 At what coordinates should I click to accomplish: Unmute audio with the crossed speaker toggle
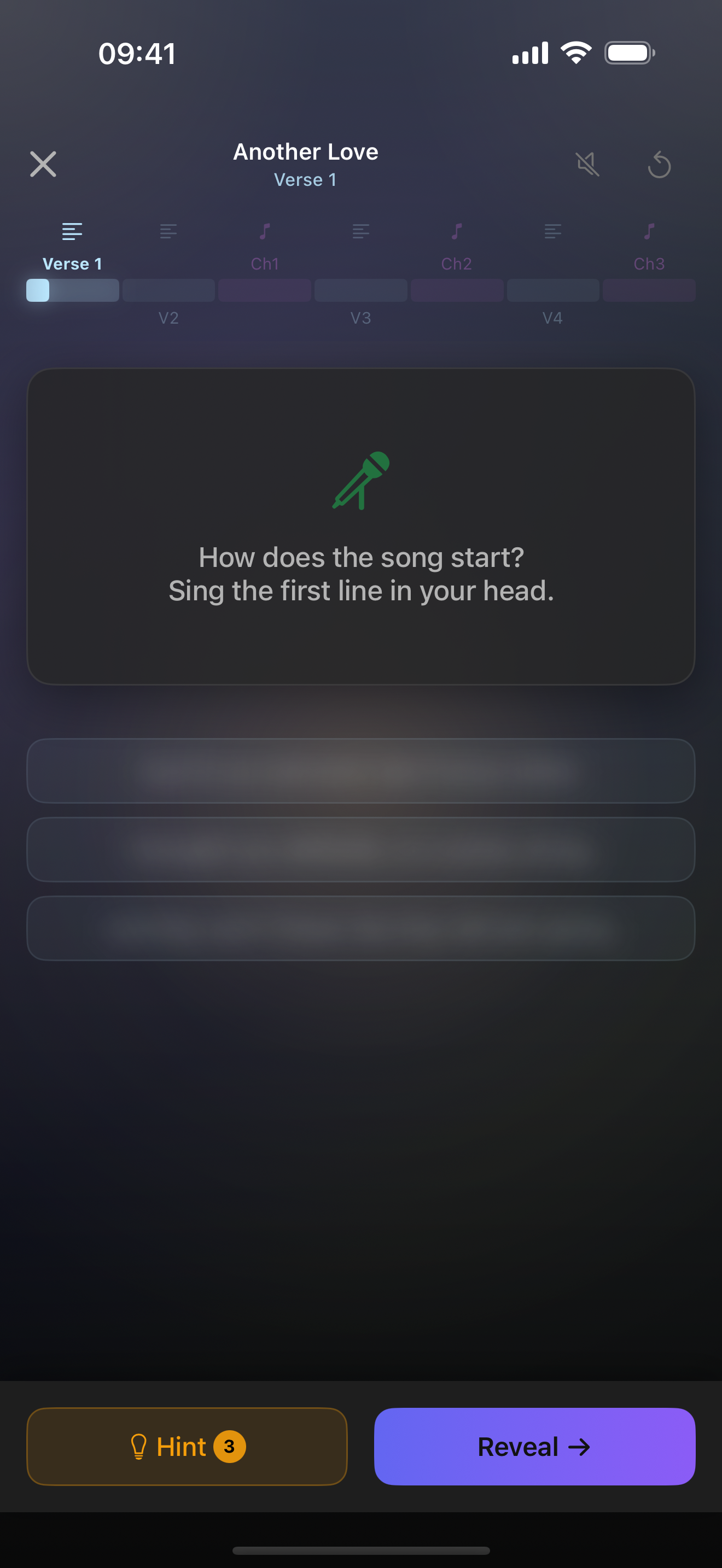(x=588, y=165)
